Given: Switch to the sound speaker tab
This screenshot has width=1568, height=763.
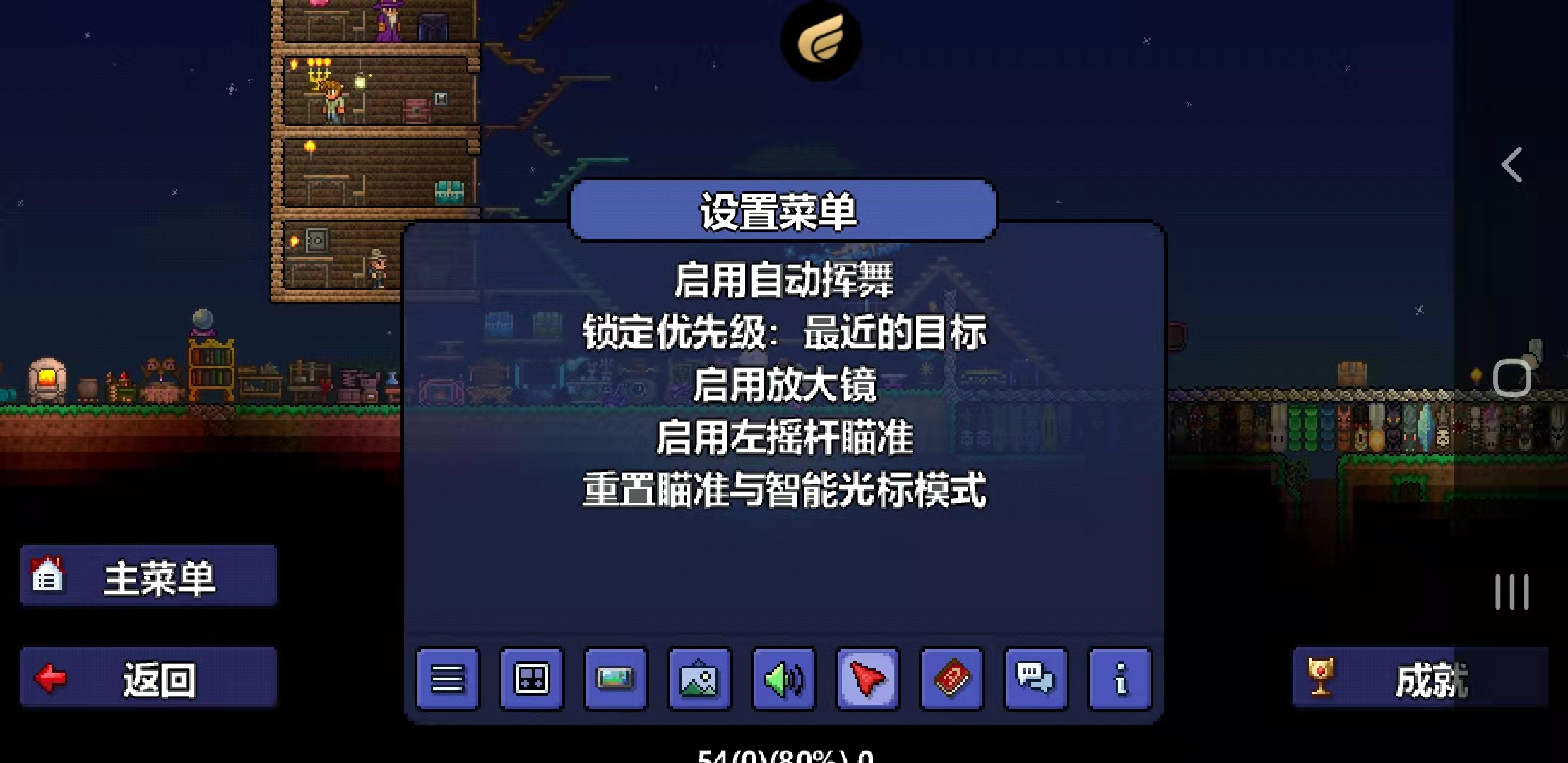Looking at the screenshot, I should coord(783,679).
